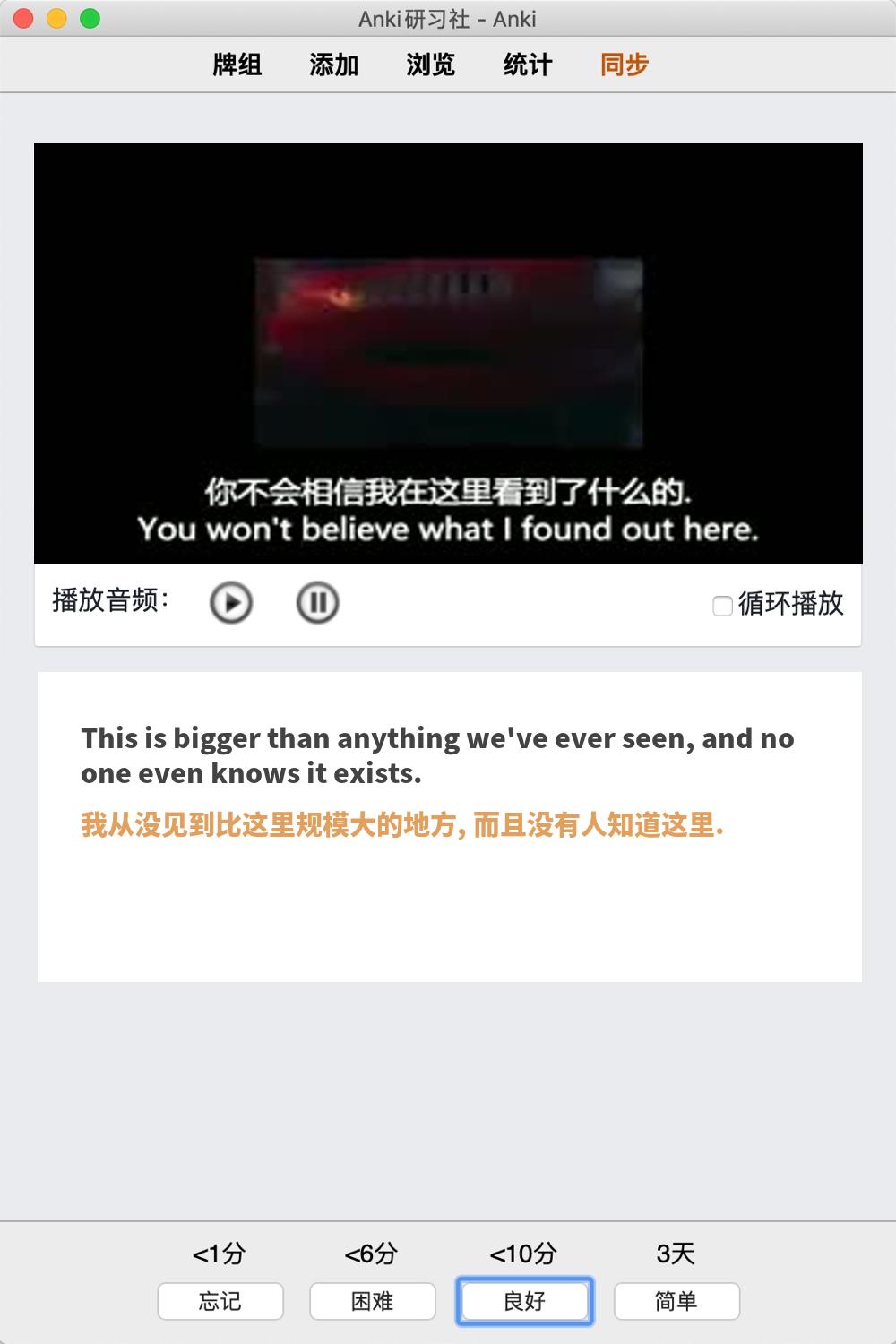Pause the card audio

(317, 602)
